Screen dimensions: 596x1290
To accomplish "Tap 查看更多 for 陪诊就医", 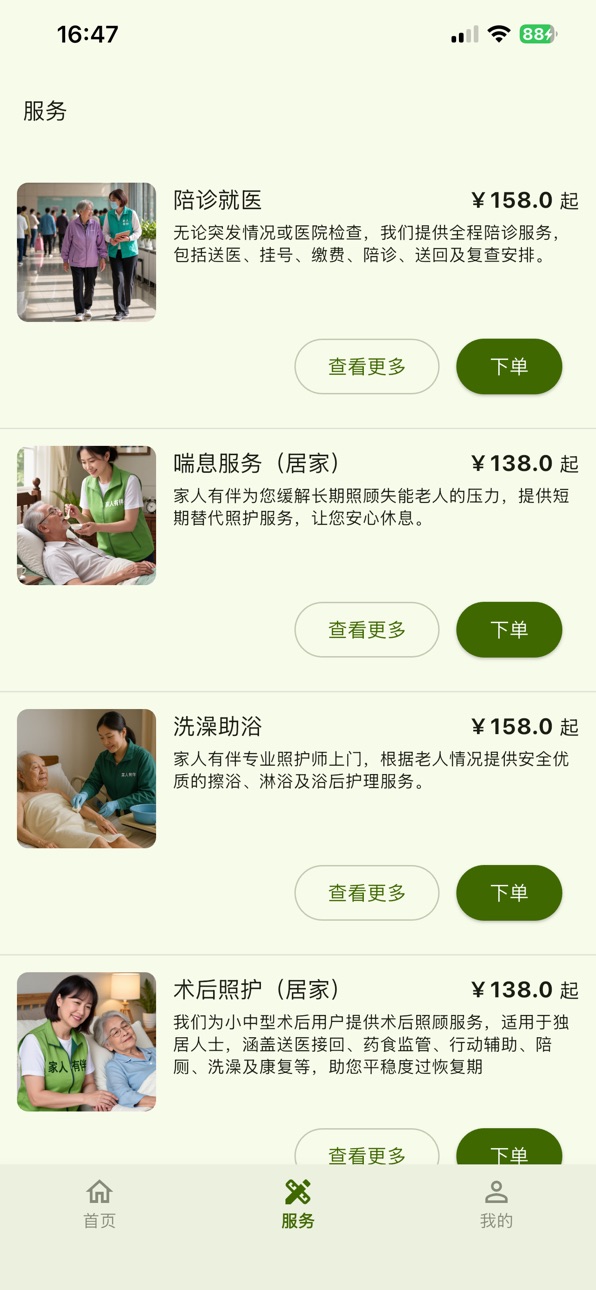I will (x=367, y=366).
